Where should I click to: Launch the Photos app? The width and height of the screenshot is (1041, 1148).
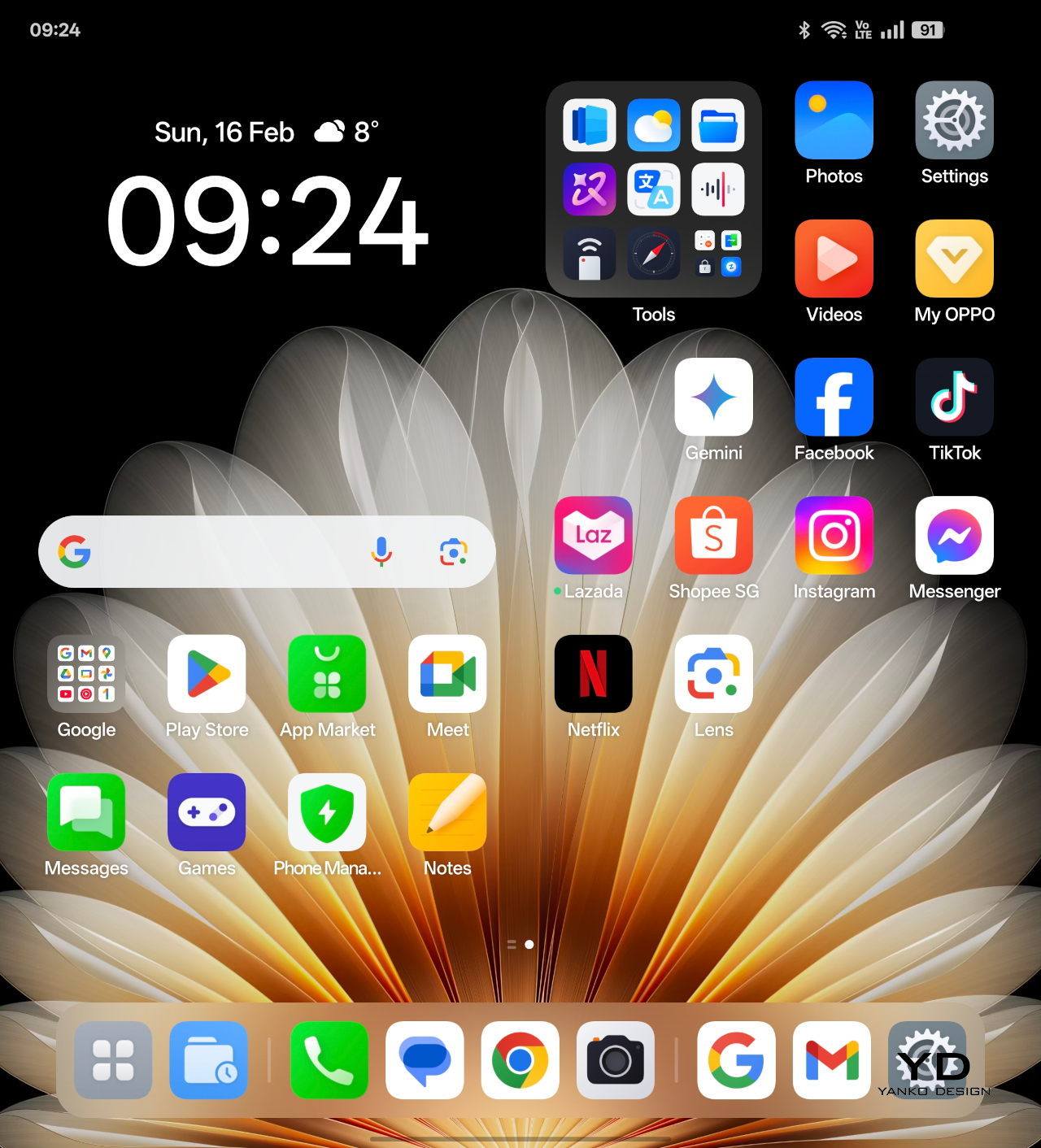point(834,120)
